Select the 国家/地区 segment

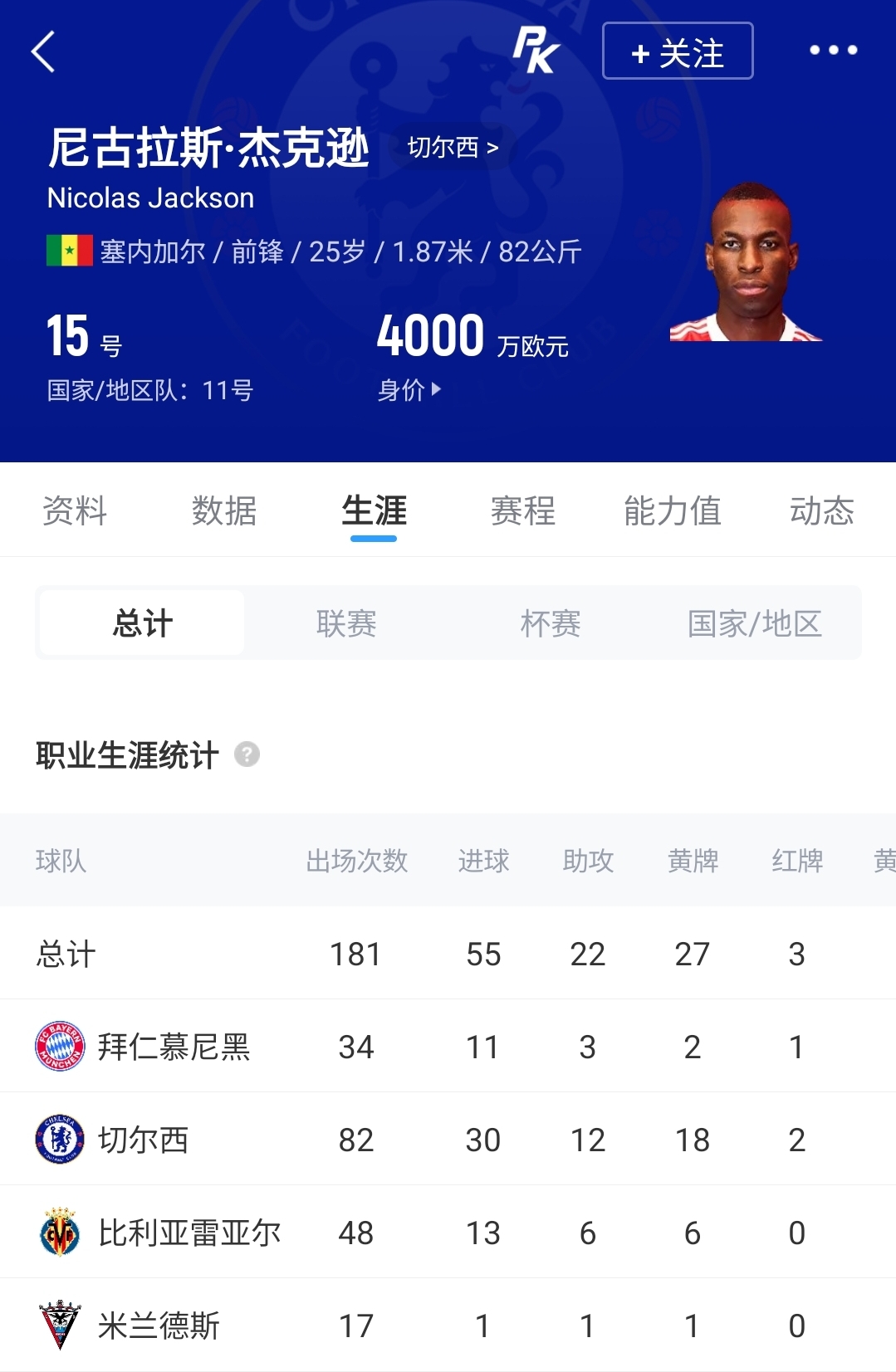[755, 623]
